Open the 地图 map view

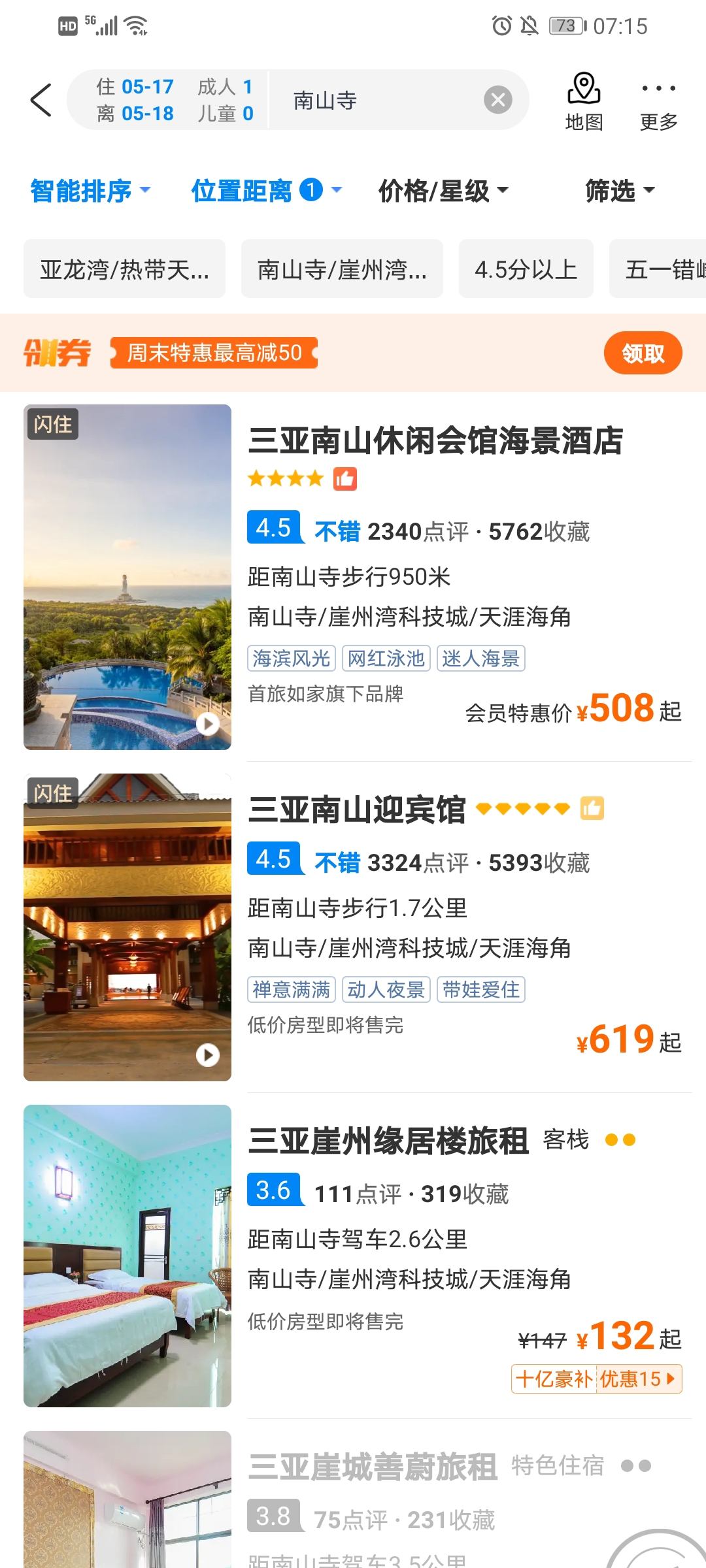(584, 101)
